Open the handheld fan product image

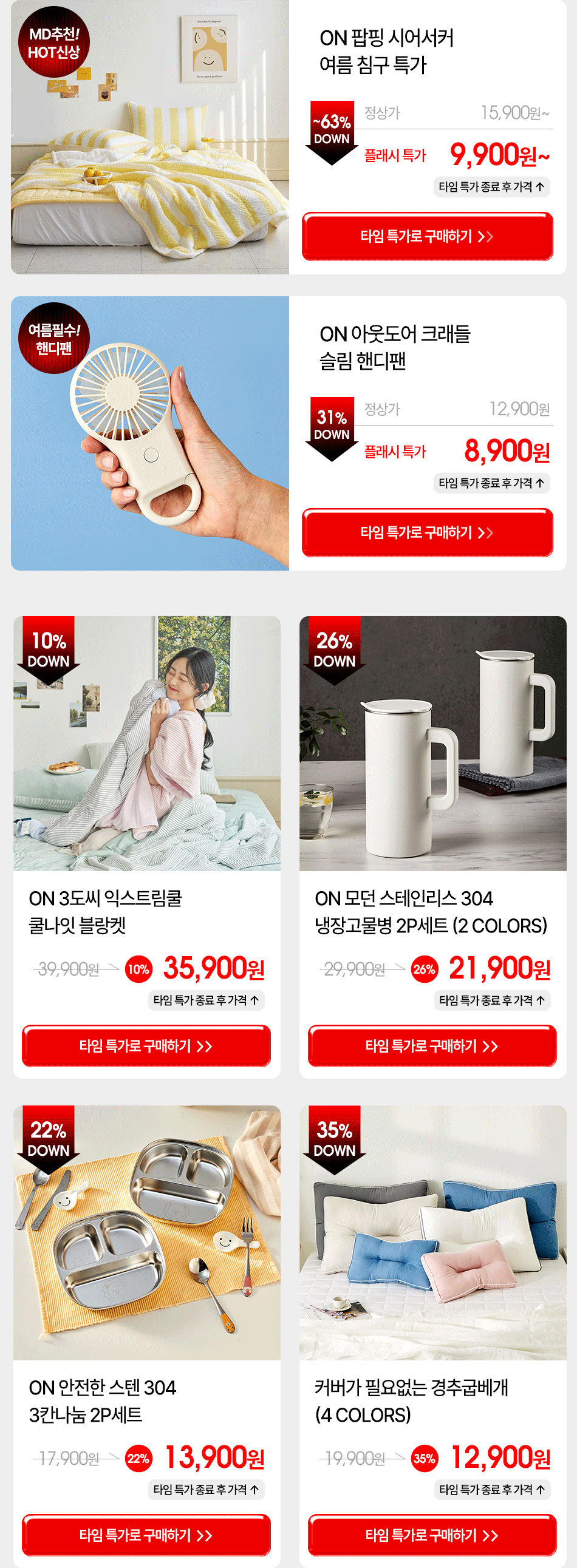pos(150,433)
